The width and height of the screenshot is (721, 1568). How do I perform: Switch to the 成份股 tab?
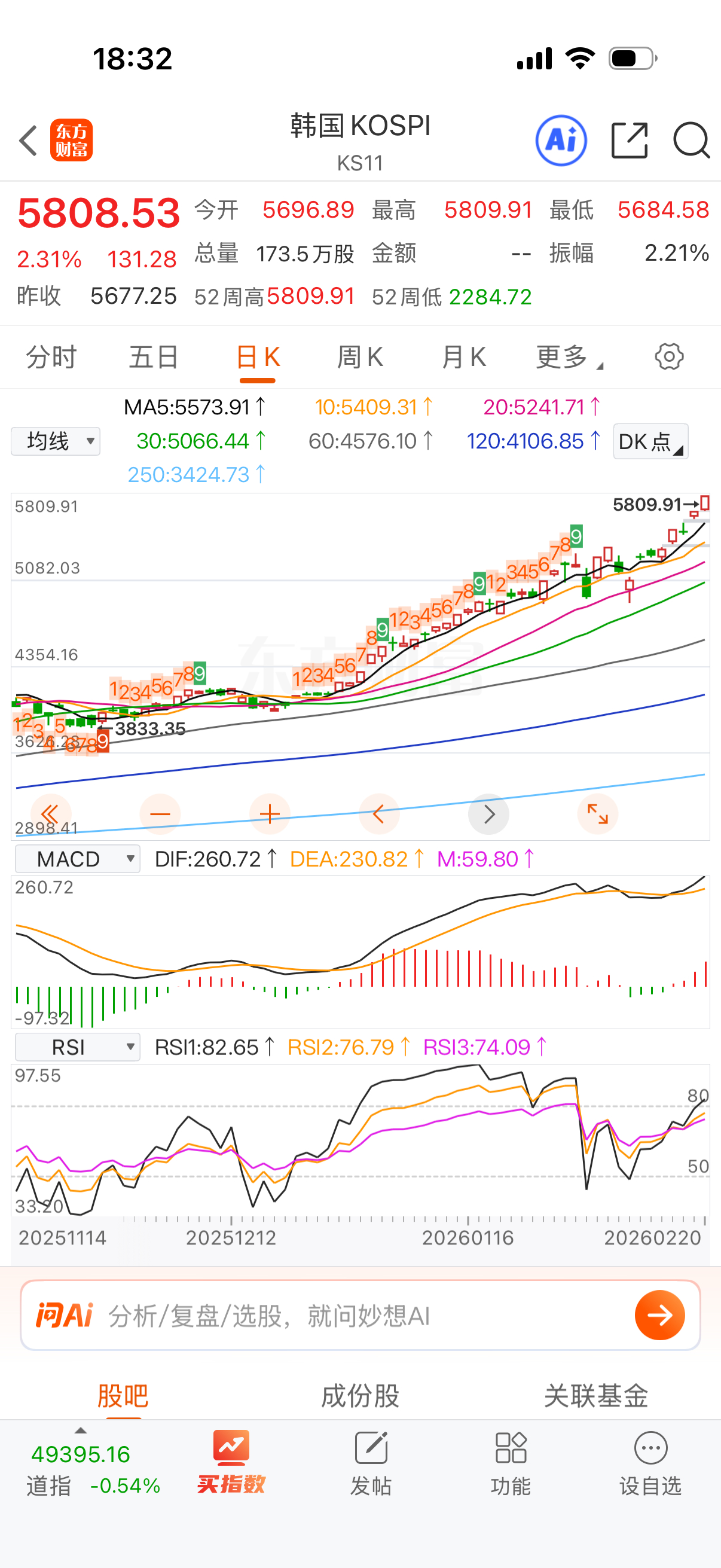tap(359, 1396)
